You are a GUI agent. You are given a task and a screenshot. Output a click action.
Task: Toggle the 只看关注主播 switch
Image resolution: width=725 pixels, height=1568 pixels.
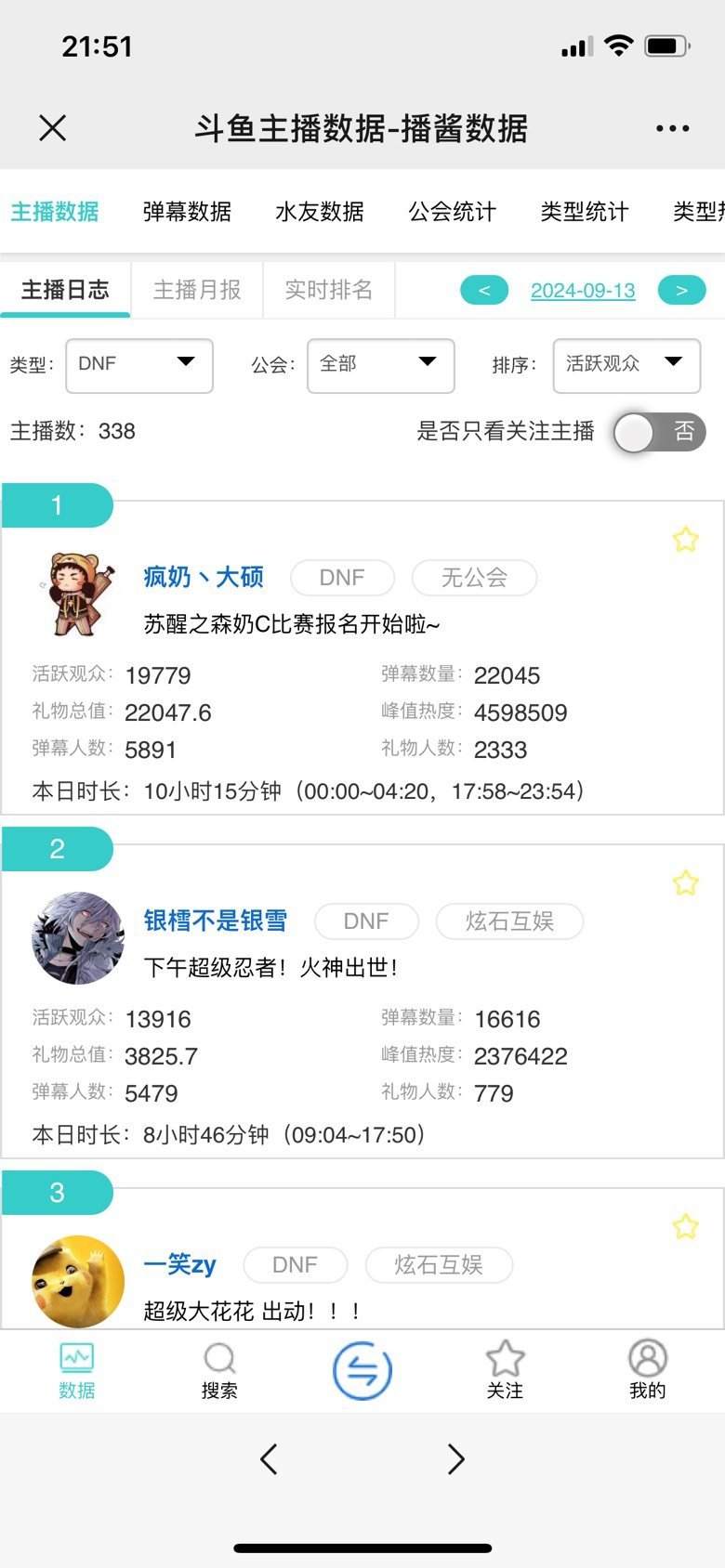click(659, 432)
